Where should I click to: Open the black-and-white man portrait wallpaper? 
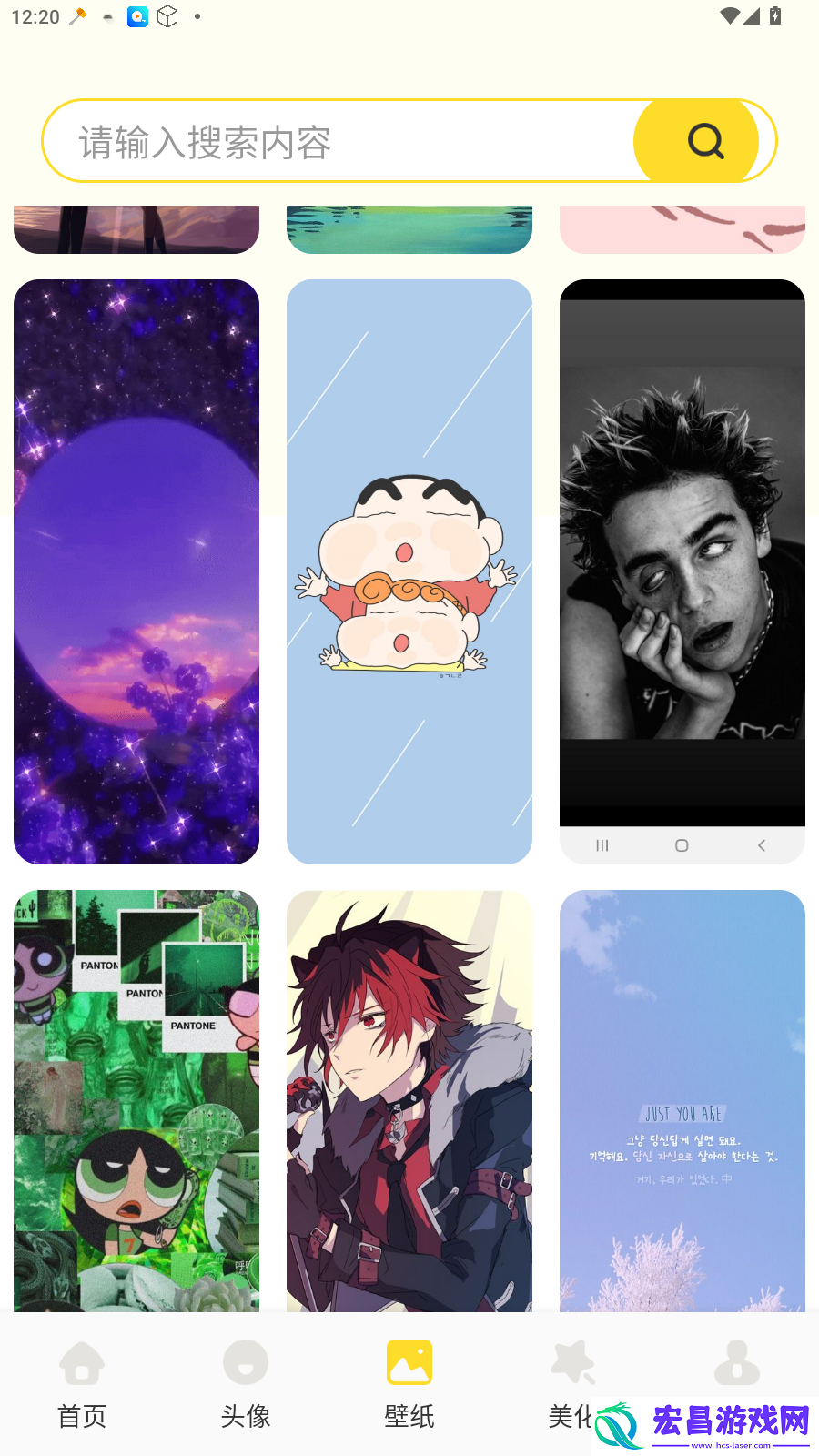click(682, 571)
